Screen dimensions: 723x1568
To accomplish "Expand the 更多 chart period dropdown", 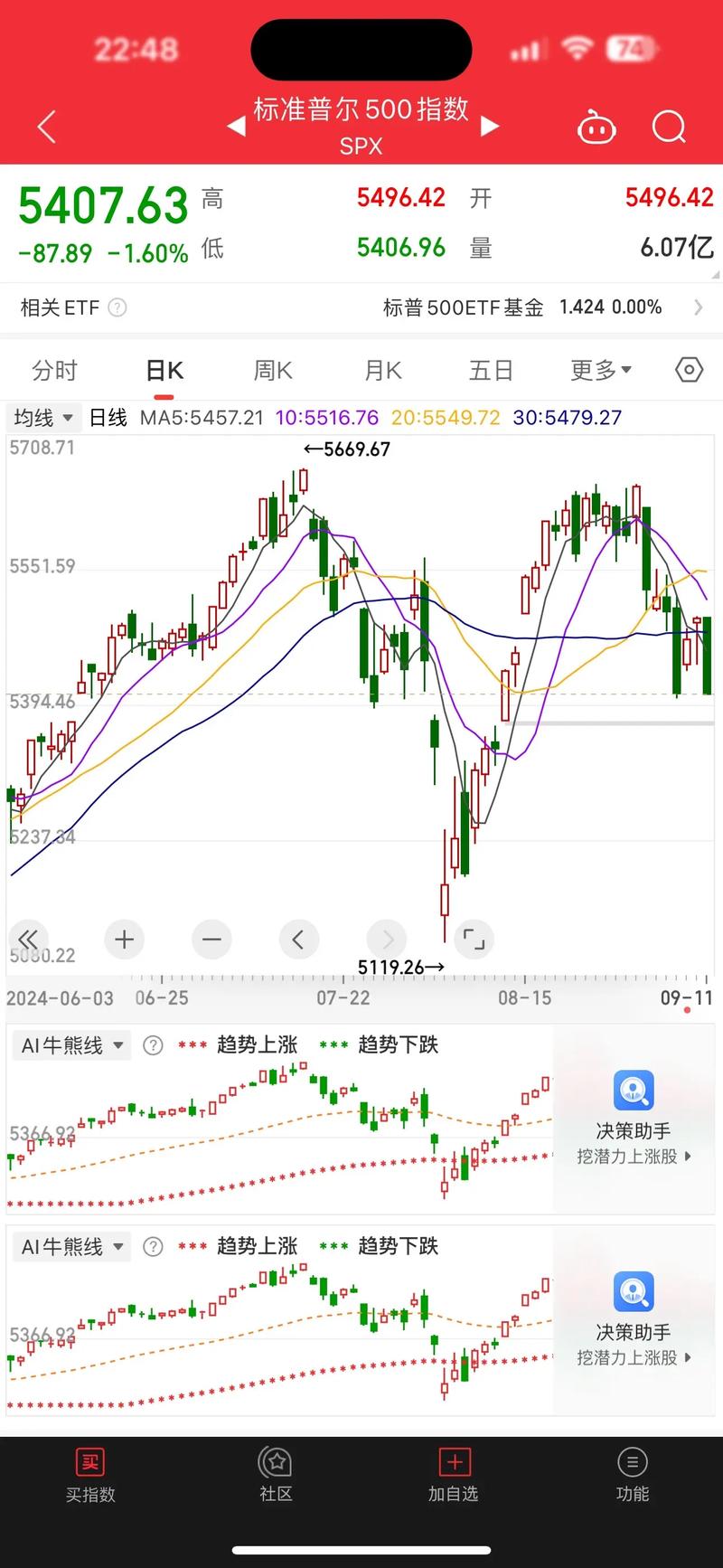I will (x=600, y=371).
